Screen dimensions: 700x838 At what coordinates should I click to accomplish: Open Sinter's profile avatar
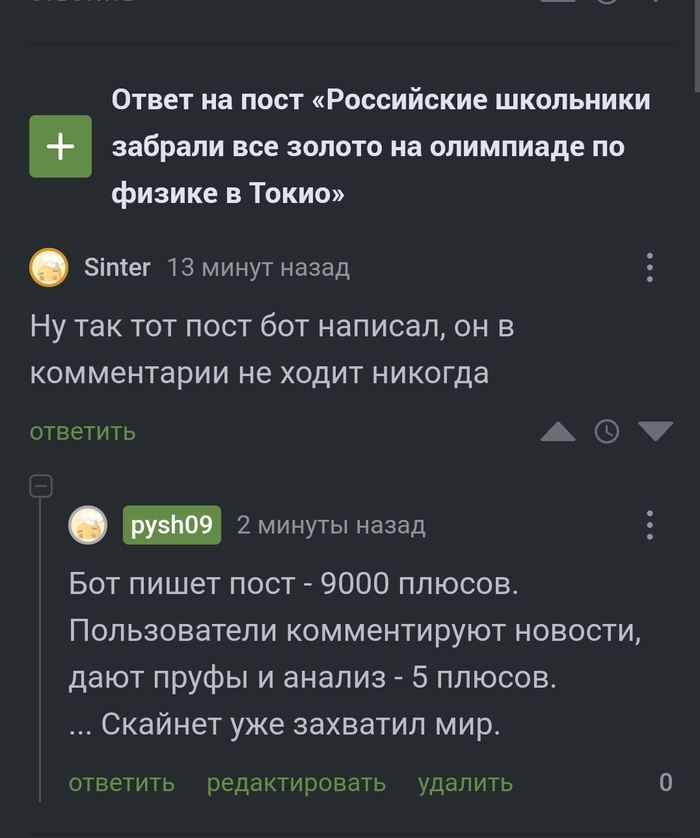(49, 268)
